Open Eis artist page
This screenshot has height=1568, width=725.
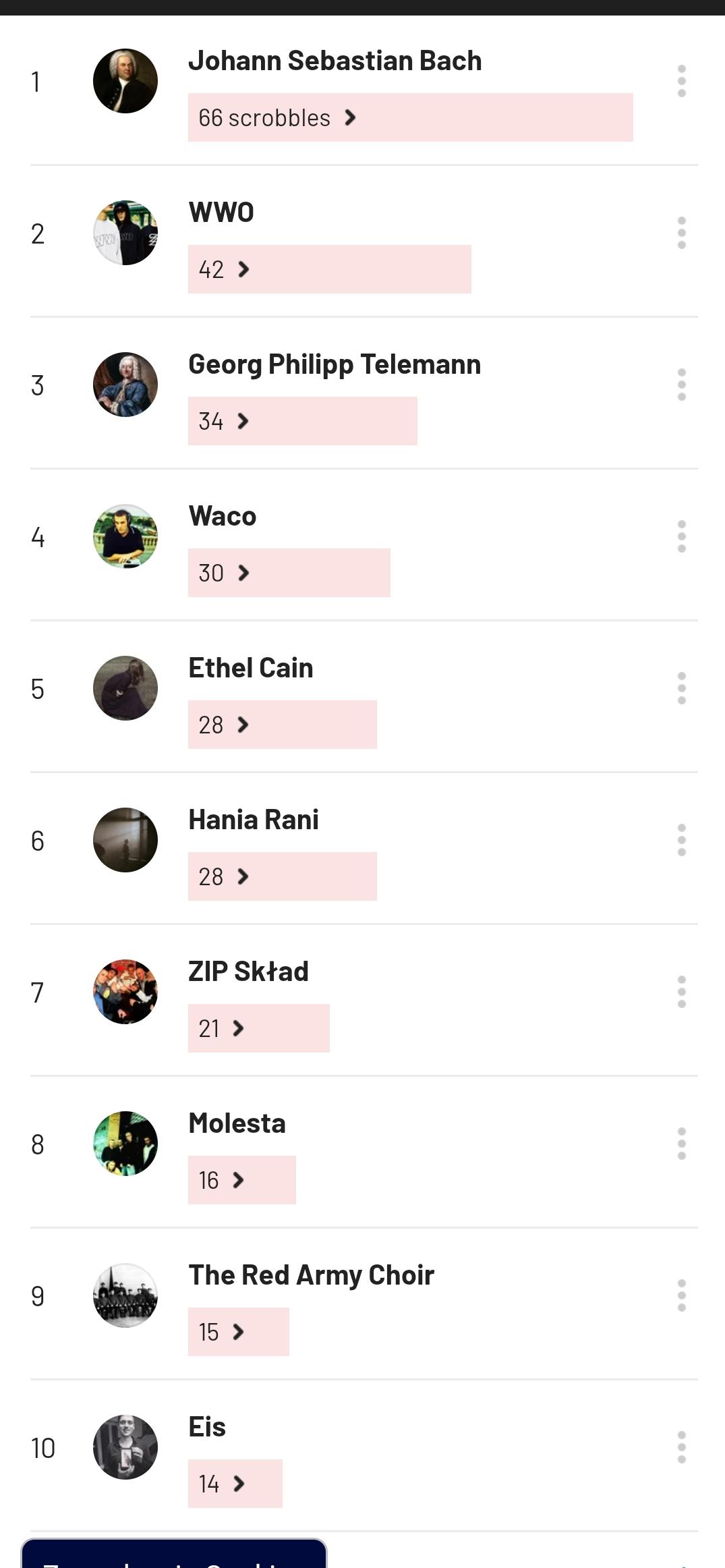pyautogui.click(x=207, y=1427)
